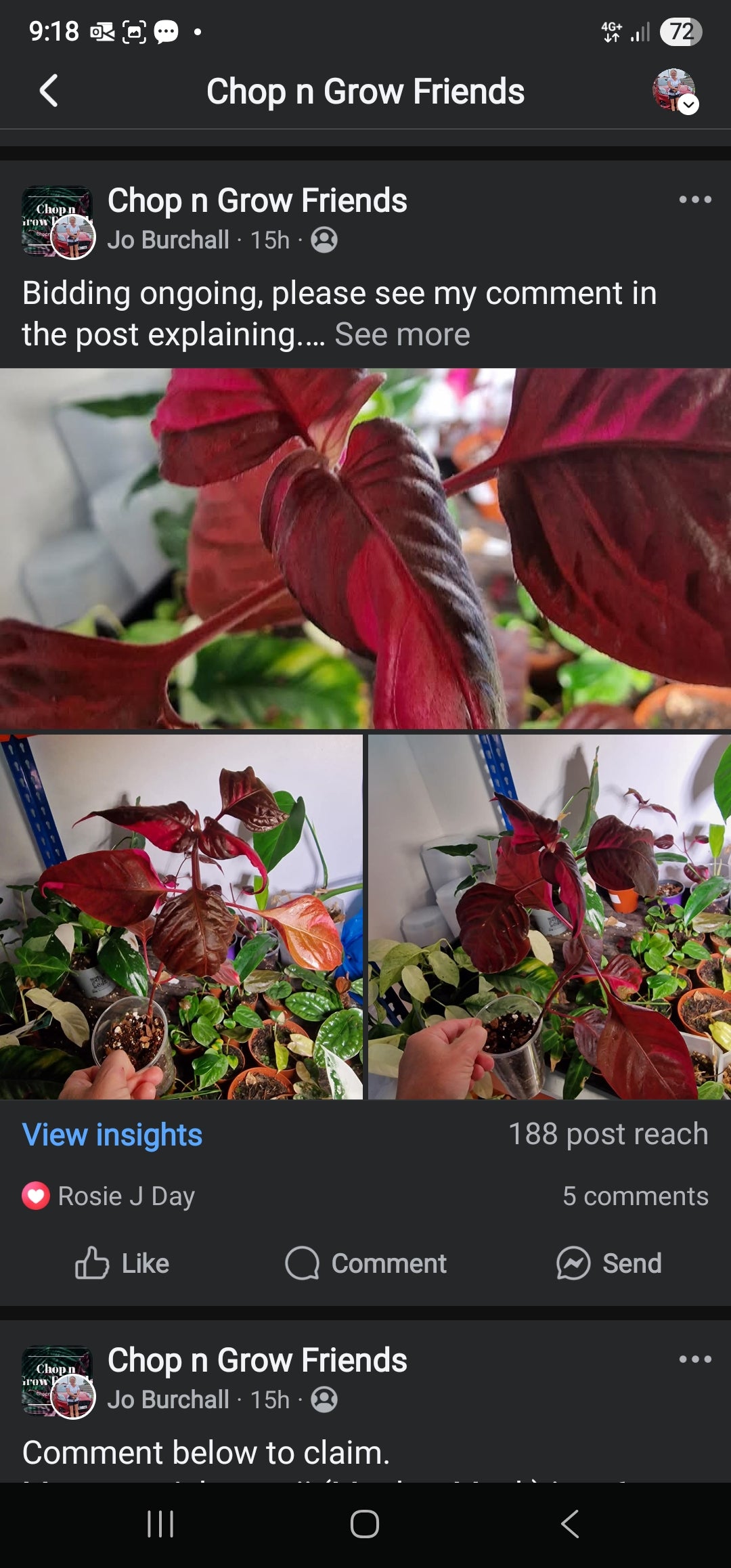
Task: Open the profile switcher avatar
Action: coord(674,91)
